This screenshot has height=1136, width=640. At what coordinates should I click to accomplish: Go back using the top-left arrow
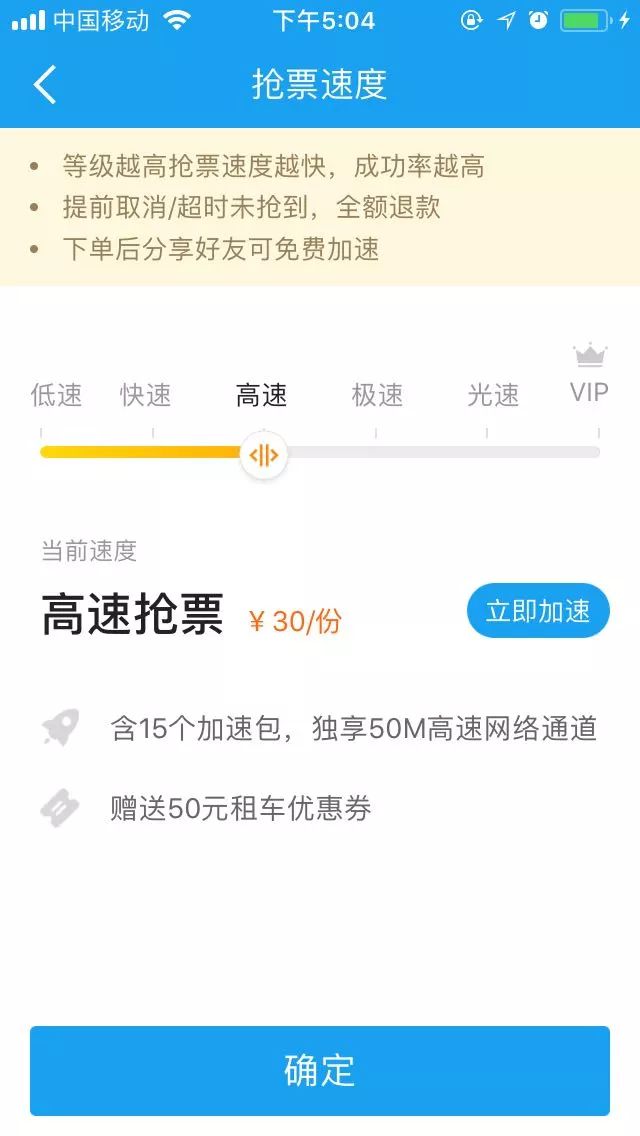(x=45, y=85)
